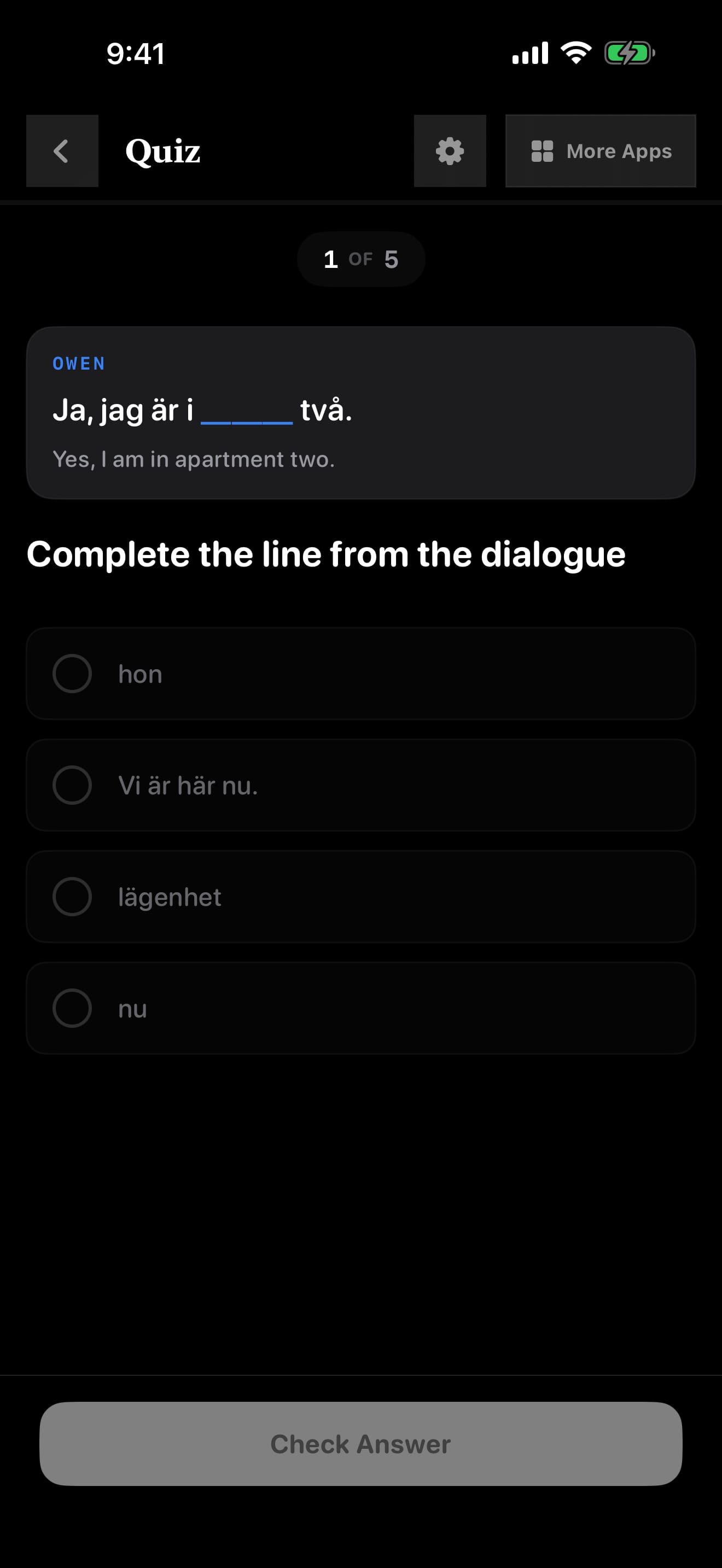This screenshot has width=722, height=1568.
Task: Open the More Apps menu
Action: (x=600, y=151)
